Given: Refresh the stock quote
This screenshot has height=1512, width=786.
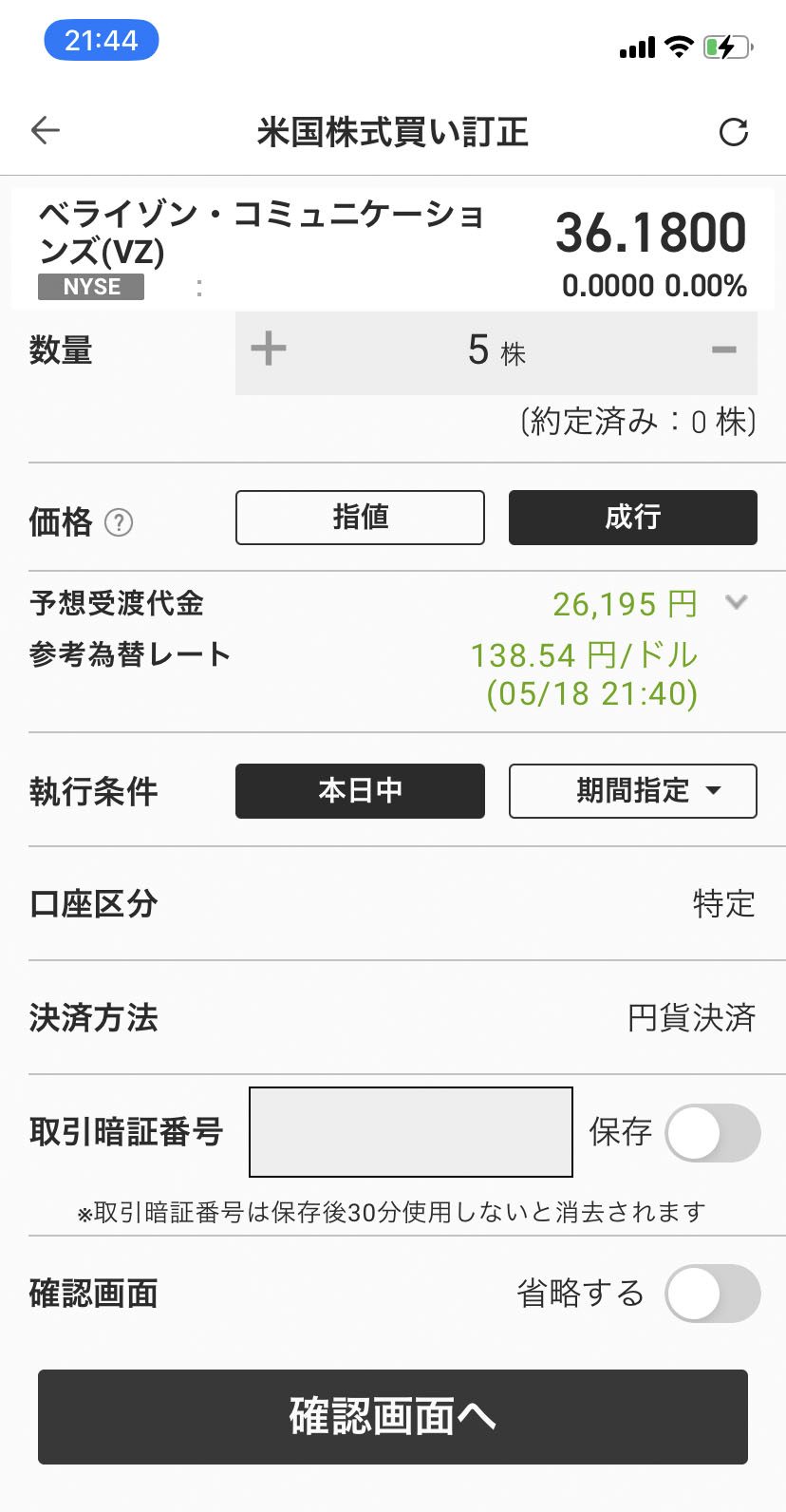Looking at the screenshot, I should (734, 131).
